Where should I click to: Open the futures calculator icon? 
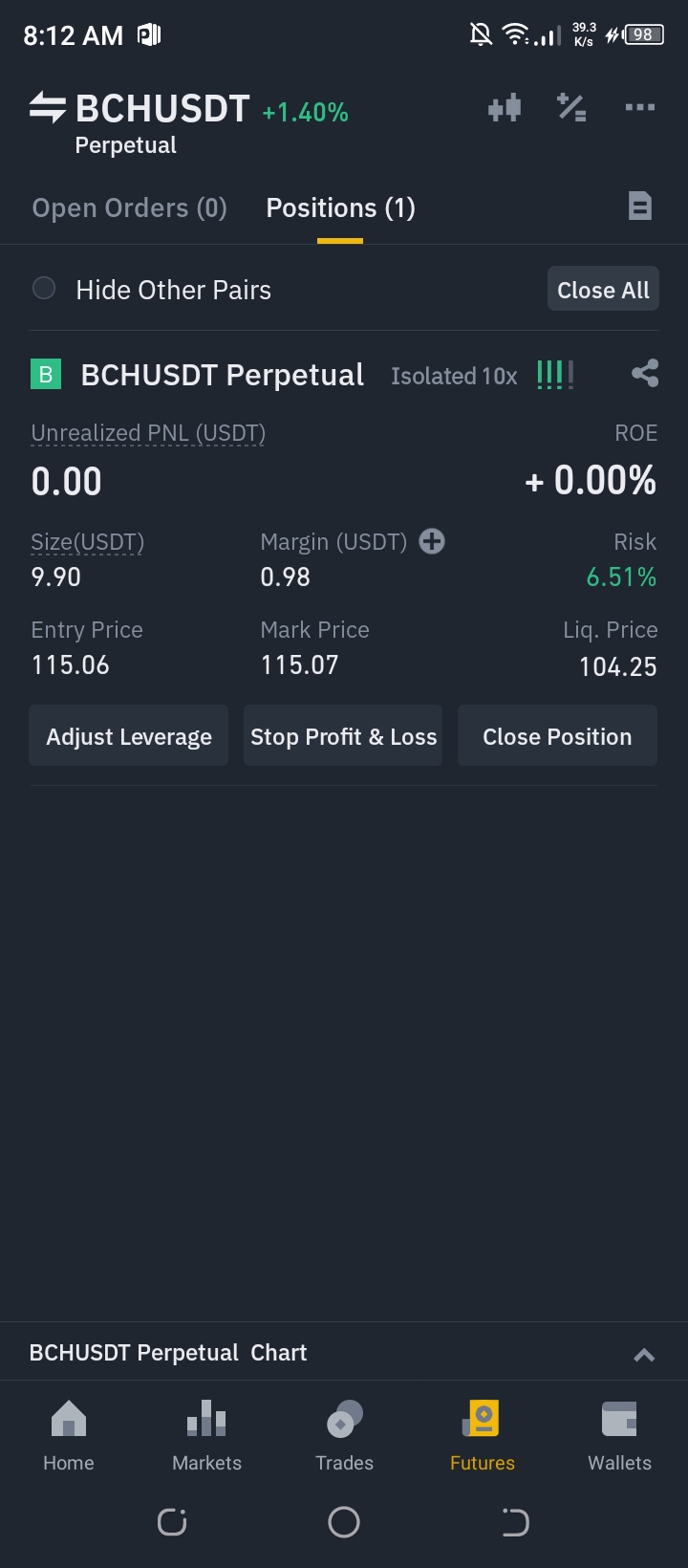tap(571, 108)
